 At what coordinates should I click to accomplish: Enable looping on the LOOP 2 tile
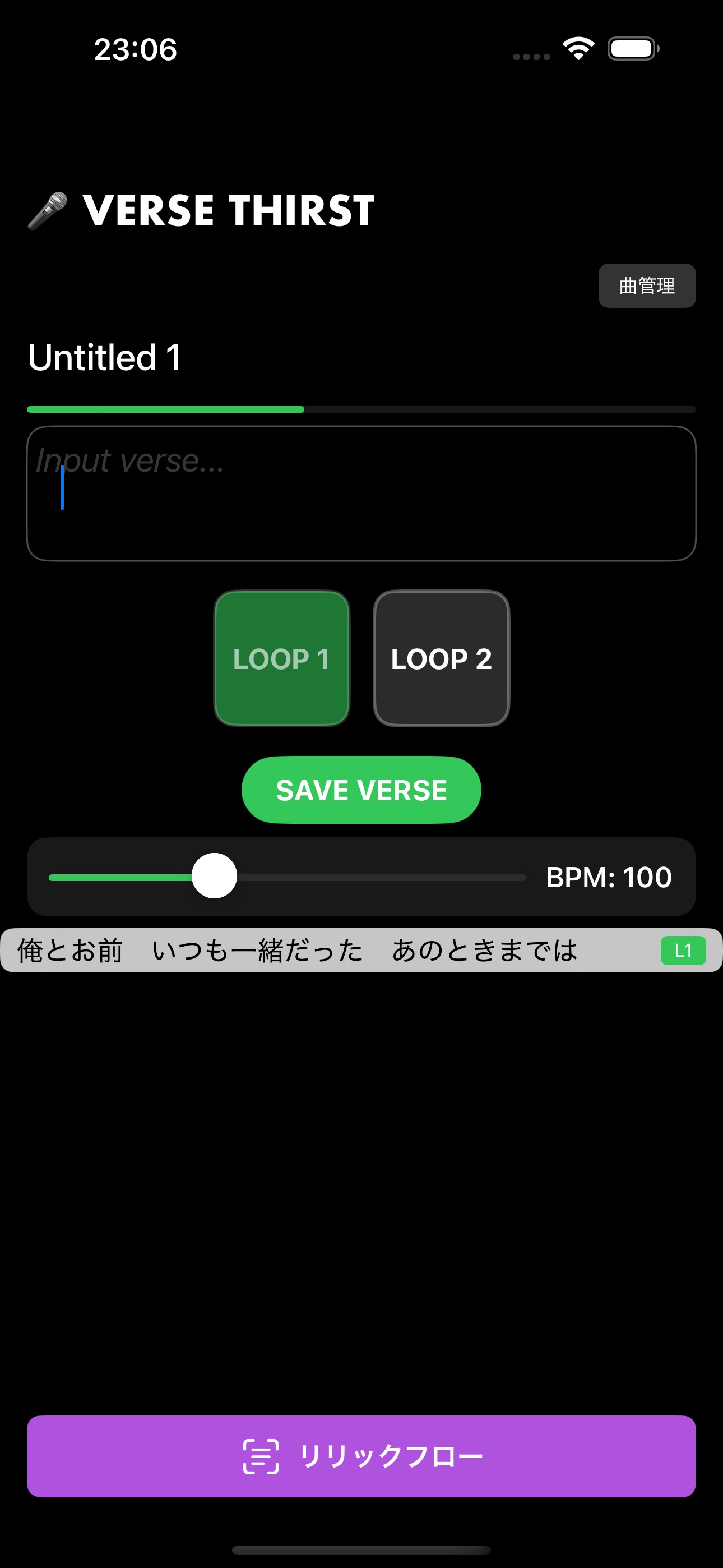click(x=442, y=658)
